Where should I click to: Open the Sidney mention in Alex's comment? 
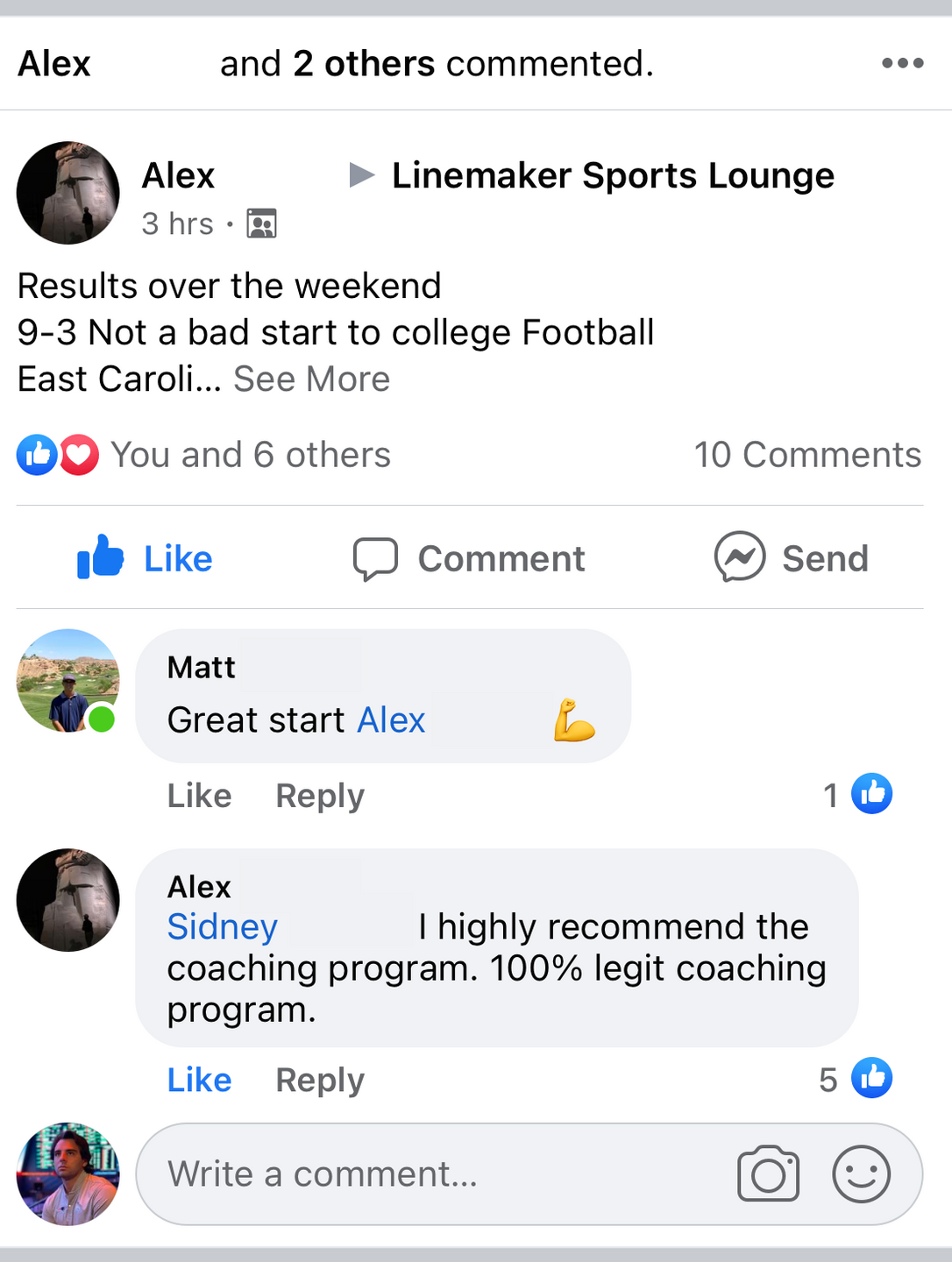point(223,927)
